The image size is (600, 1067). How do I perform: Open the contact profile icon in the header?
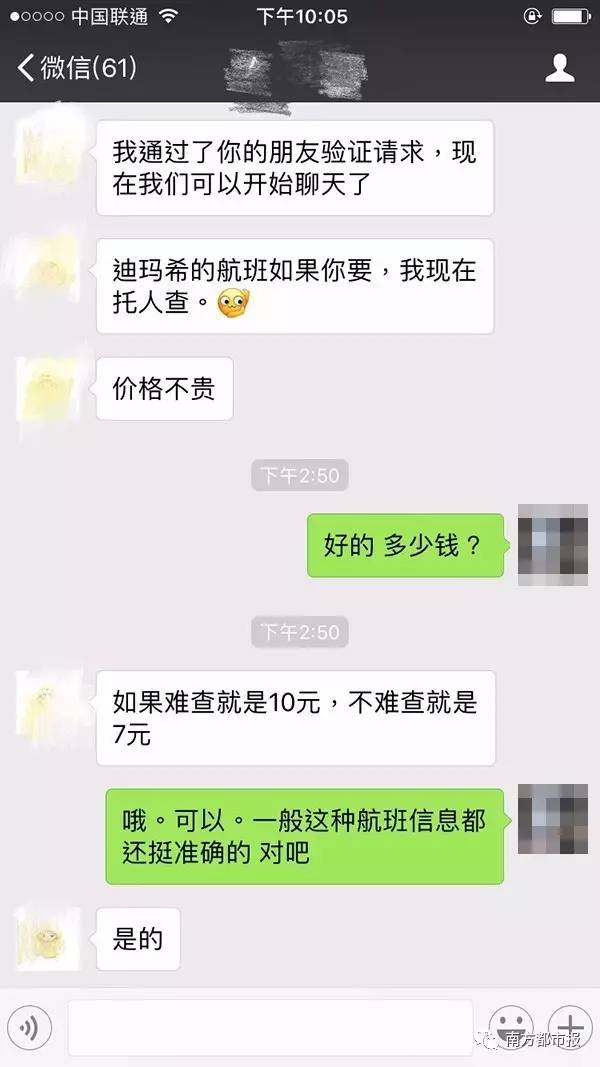point(560,68)
